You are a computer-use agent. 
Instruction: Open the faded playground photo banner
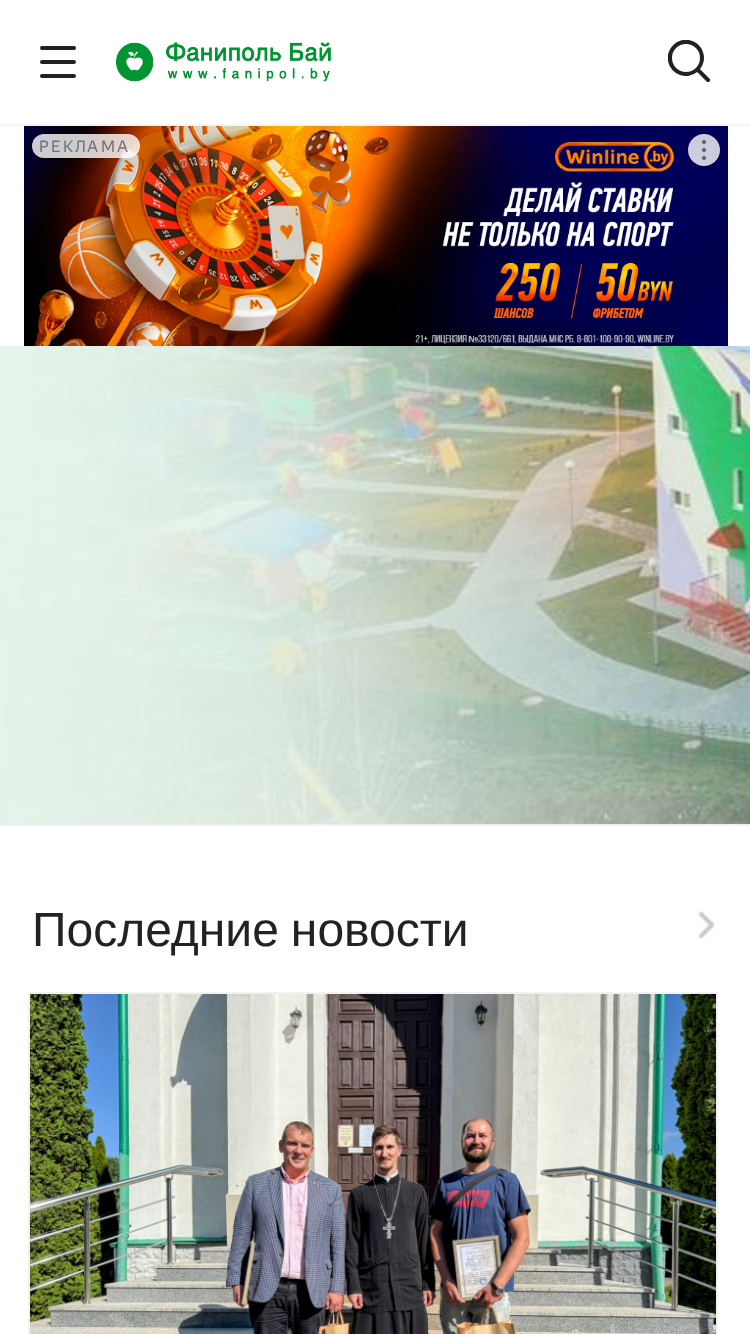point(375,585)
